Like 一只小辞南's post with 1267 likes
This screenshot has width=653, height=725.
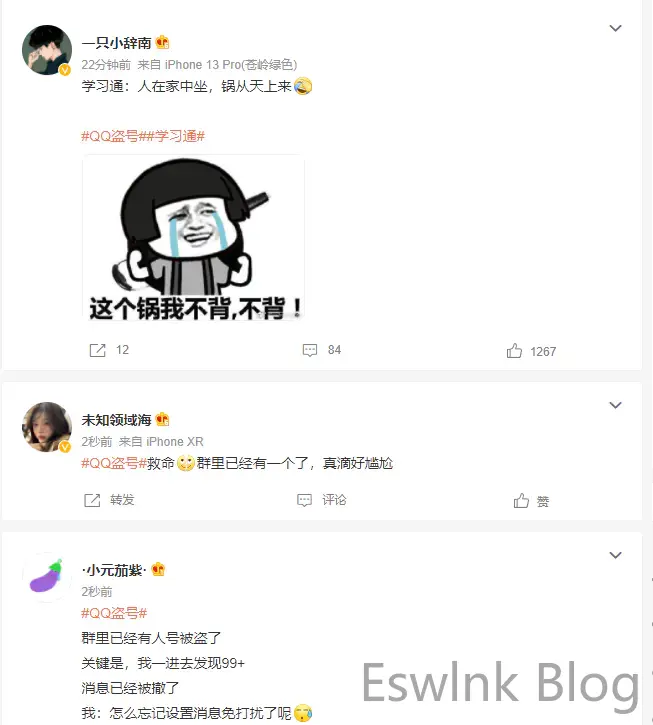[x=531, y=351]
